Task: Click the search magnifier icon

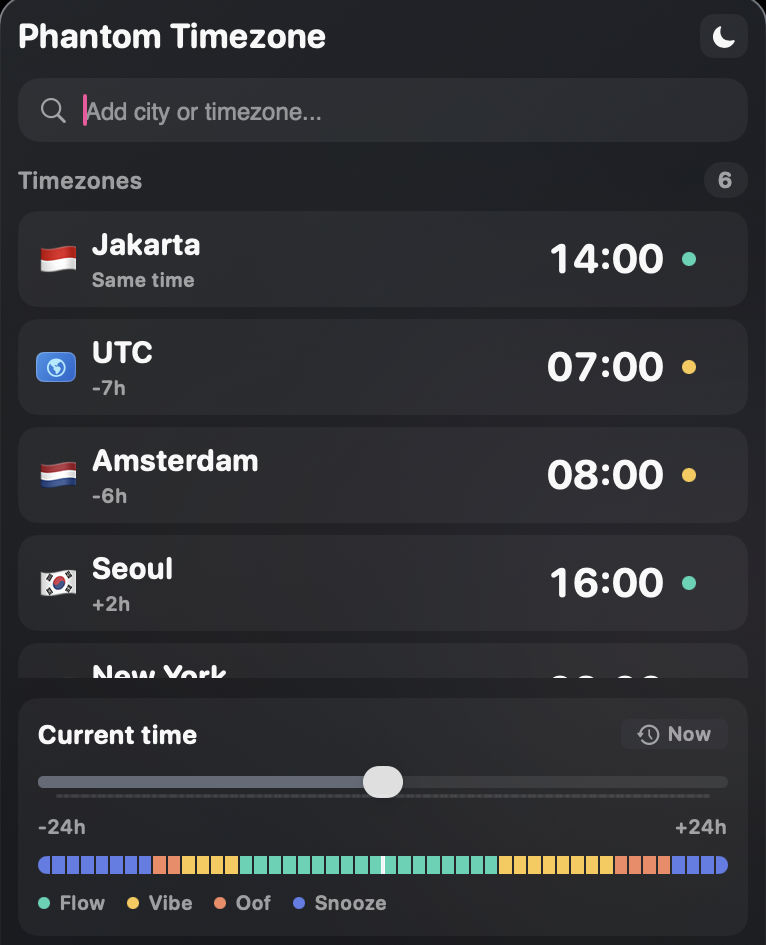Action: tap(53, 110)
